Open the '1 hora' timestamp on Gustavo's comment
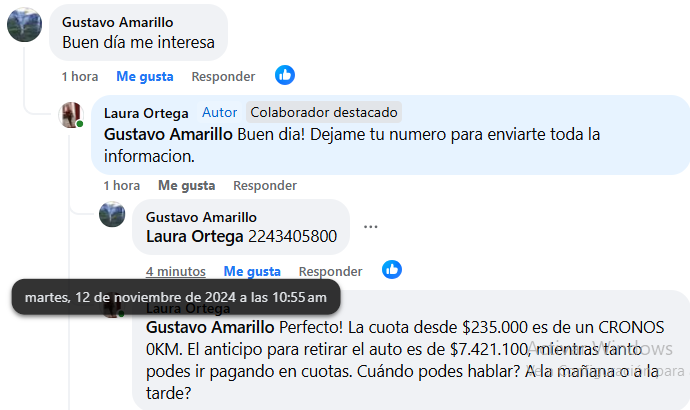The width and height of the screenshot is (690, 410). [80, 76]
